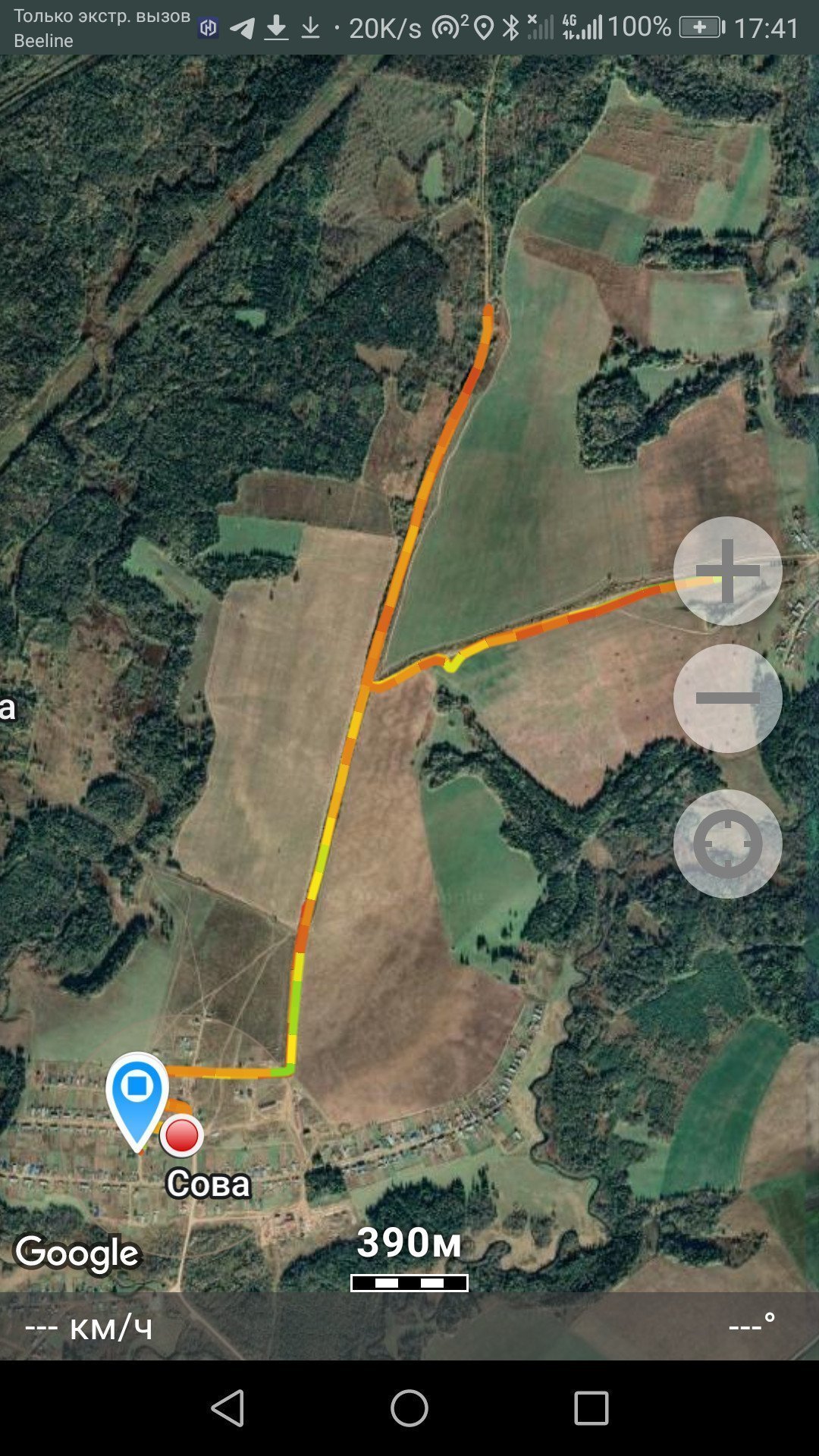Open recent apps overview
Image resolution: width=819 pixels, height=1456 pixels.
click(x=591, y=1408)
